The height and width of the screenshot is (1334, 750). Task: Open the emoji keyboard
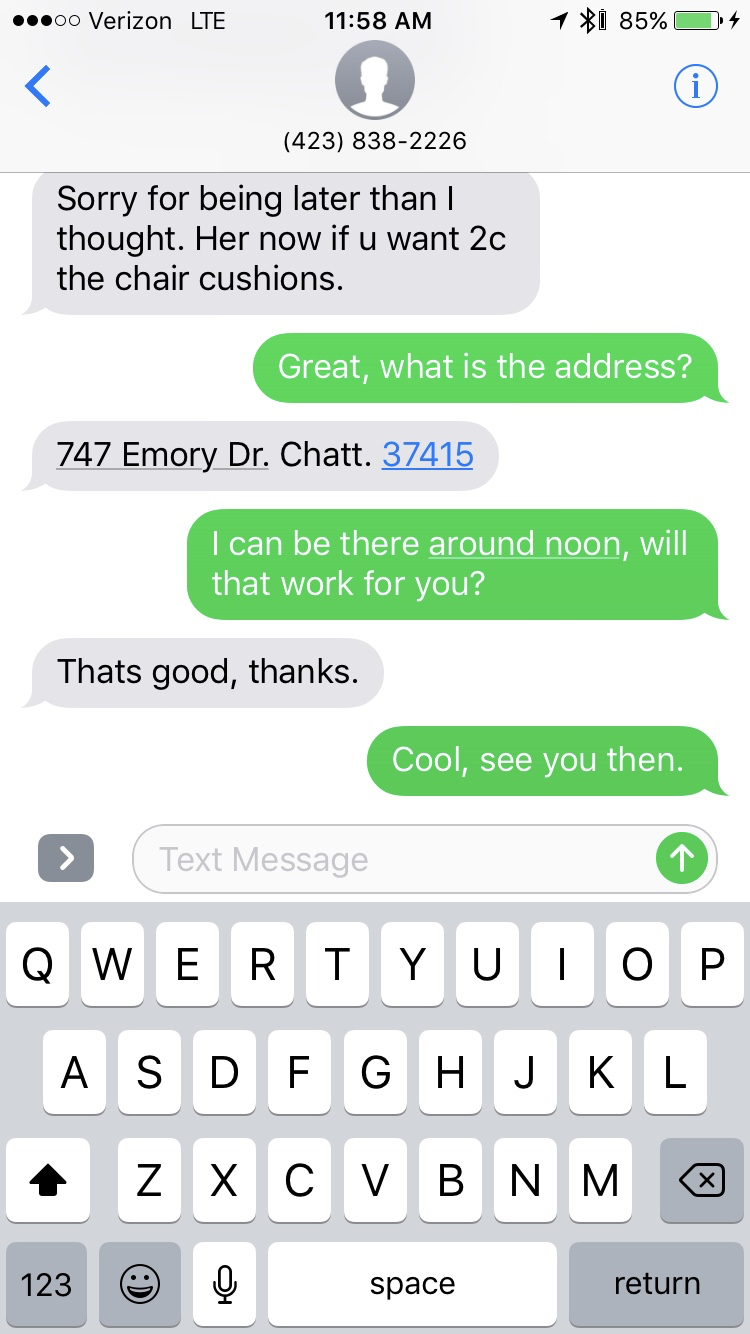point(140,1284)
